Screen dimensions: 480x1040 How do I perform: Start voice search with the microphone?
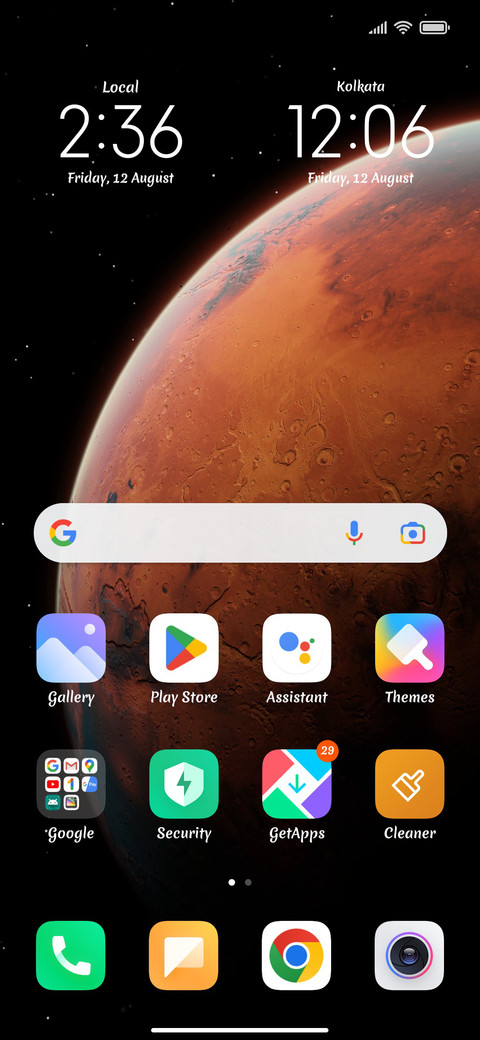point(354,533)
